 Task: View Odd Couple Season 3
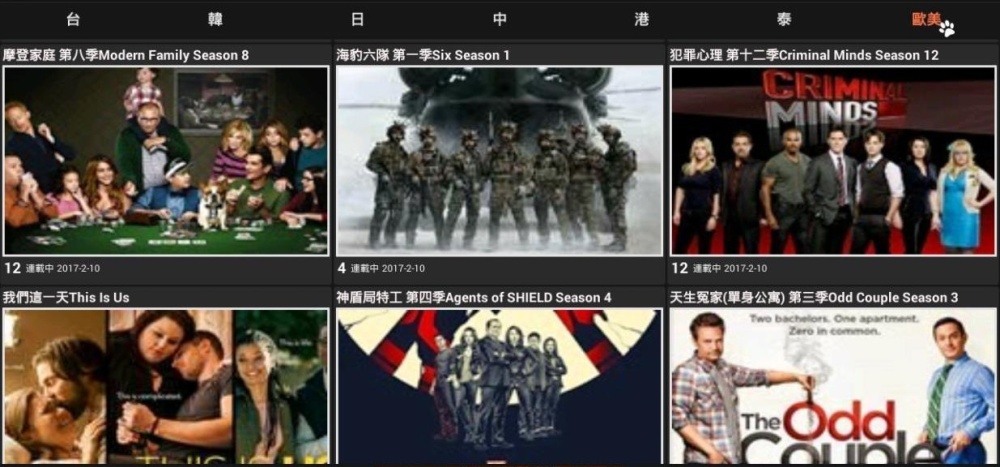(x=833, y=385)
